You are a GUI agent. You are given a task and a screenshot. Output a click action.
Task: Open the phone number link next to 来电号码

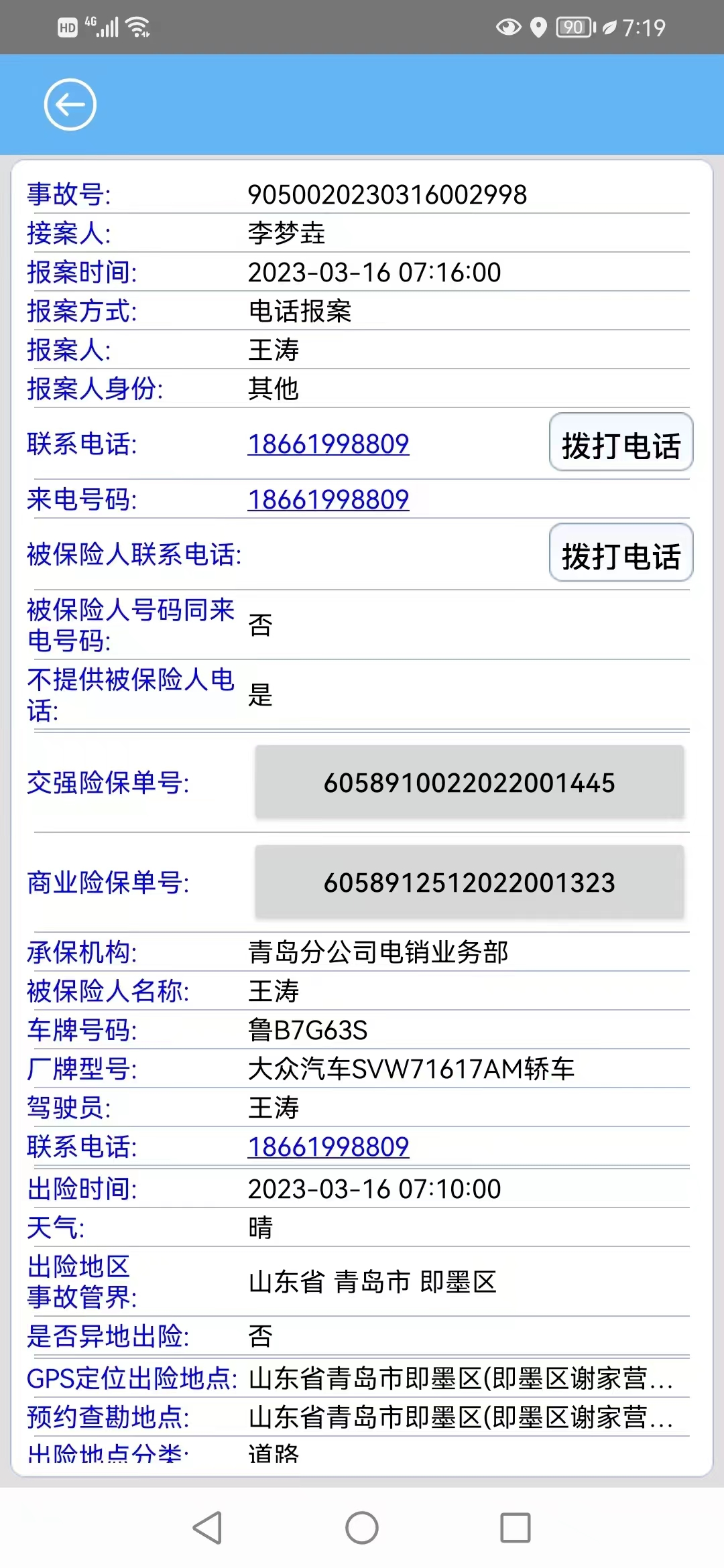(x=328, y=499)
